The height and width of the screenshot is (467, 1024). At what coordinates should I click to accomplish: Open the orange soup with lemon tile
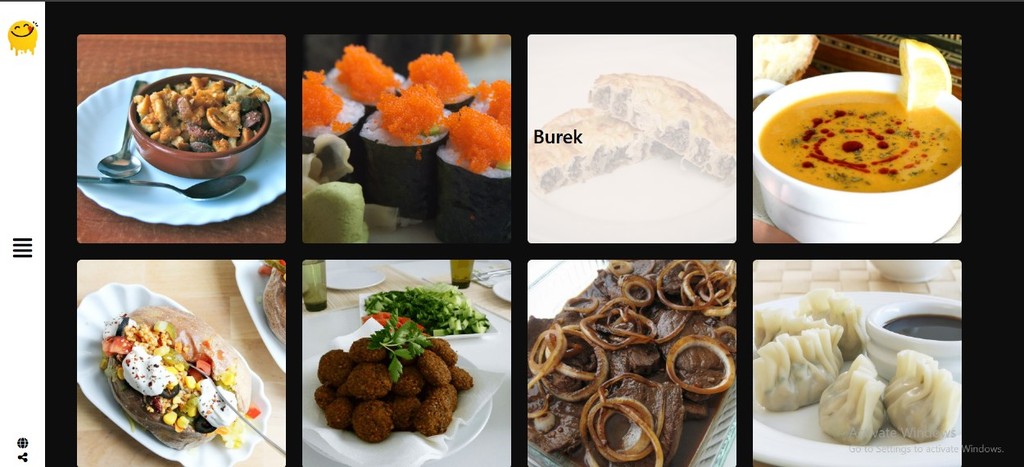(x=857, y=138)
